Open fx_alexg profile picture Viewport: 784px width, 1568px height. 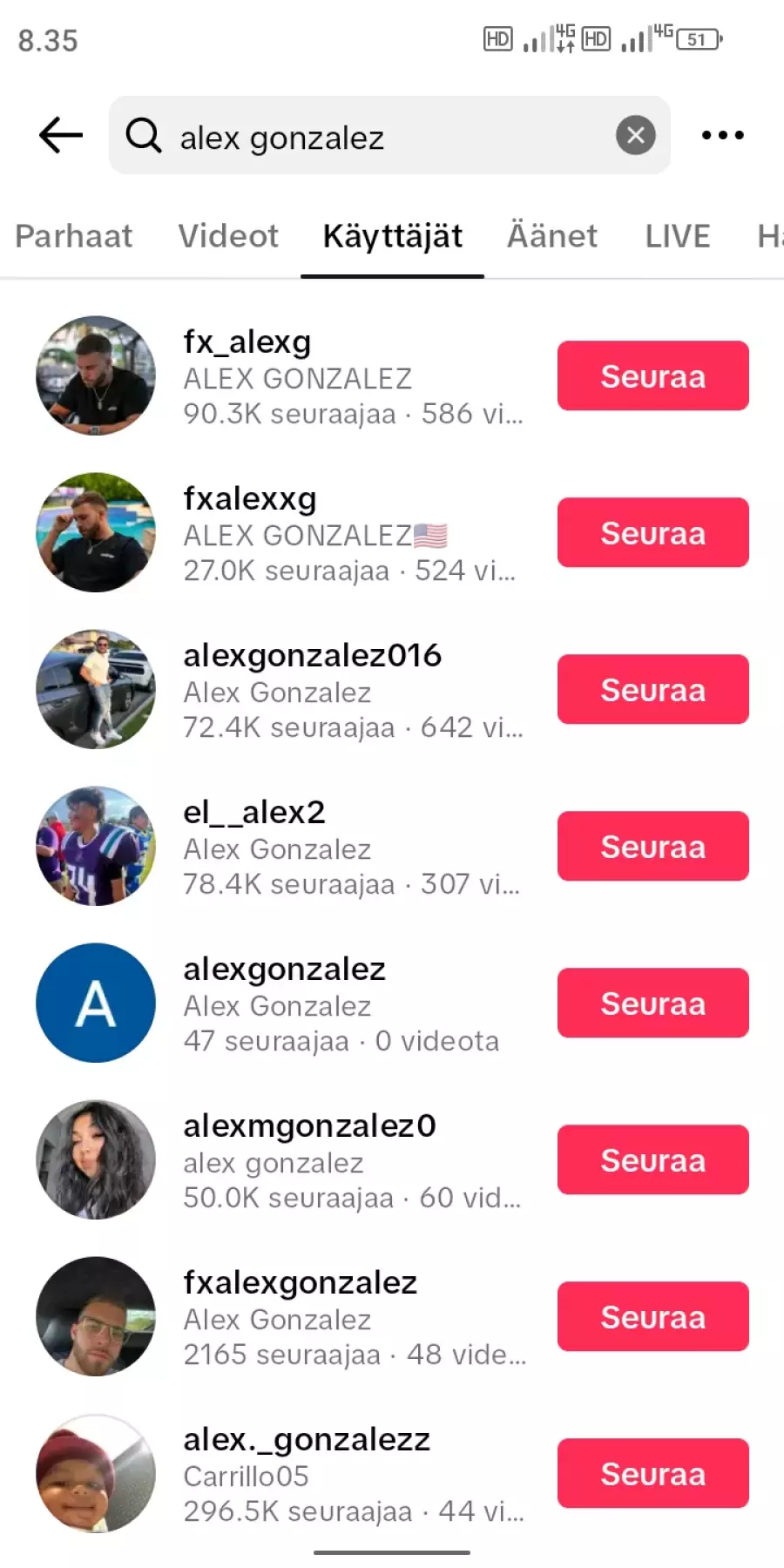(96, 375)
